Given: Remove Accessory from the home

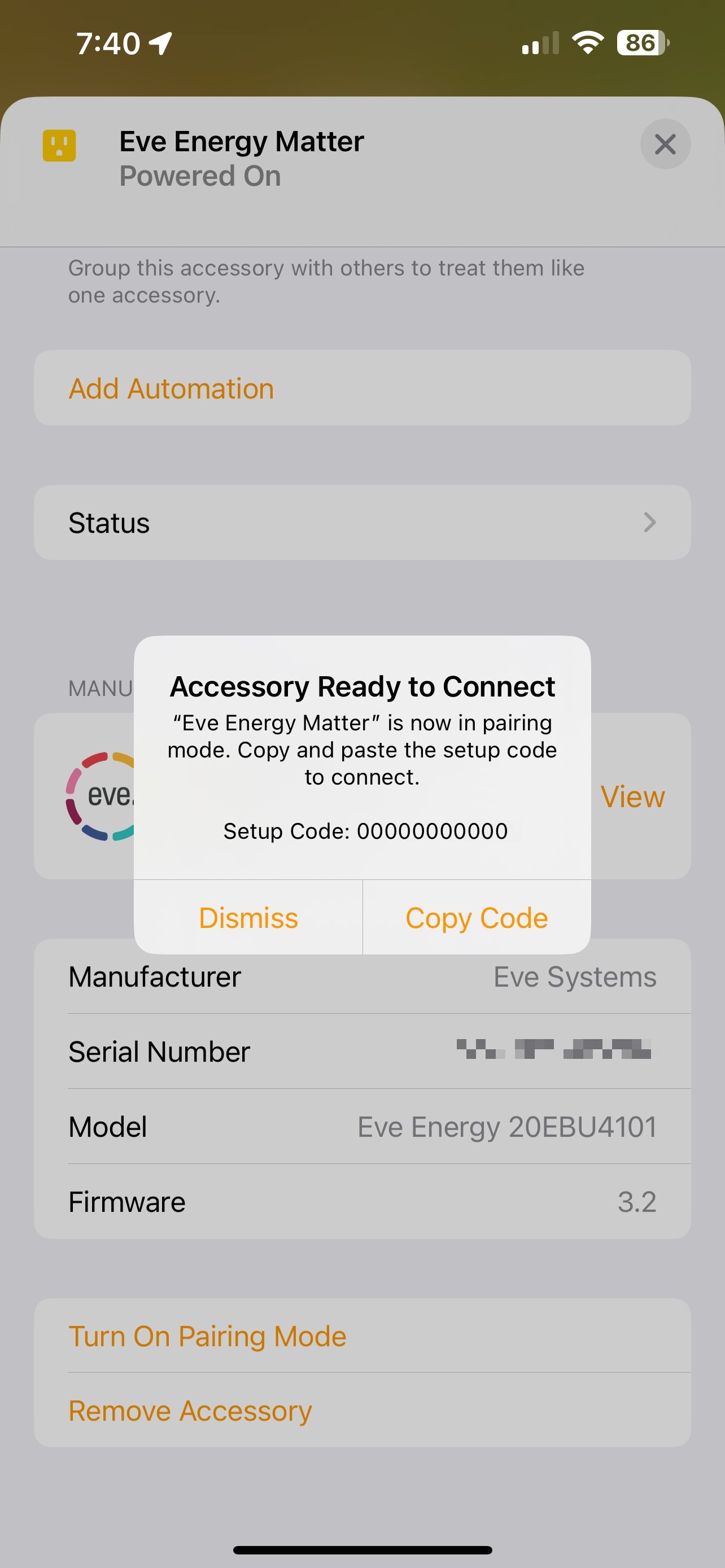Looking at the screenshot, I should (190, 1411).
